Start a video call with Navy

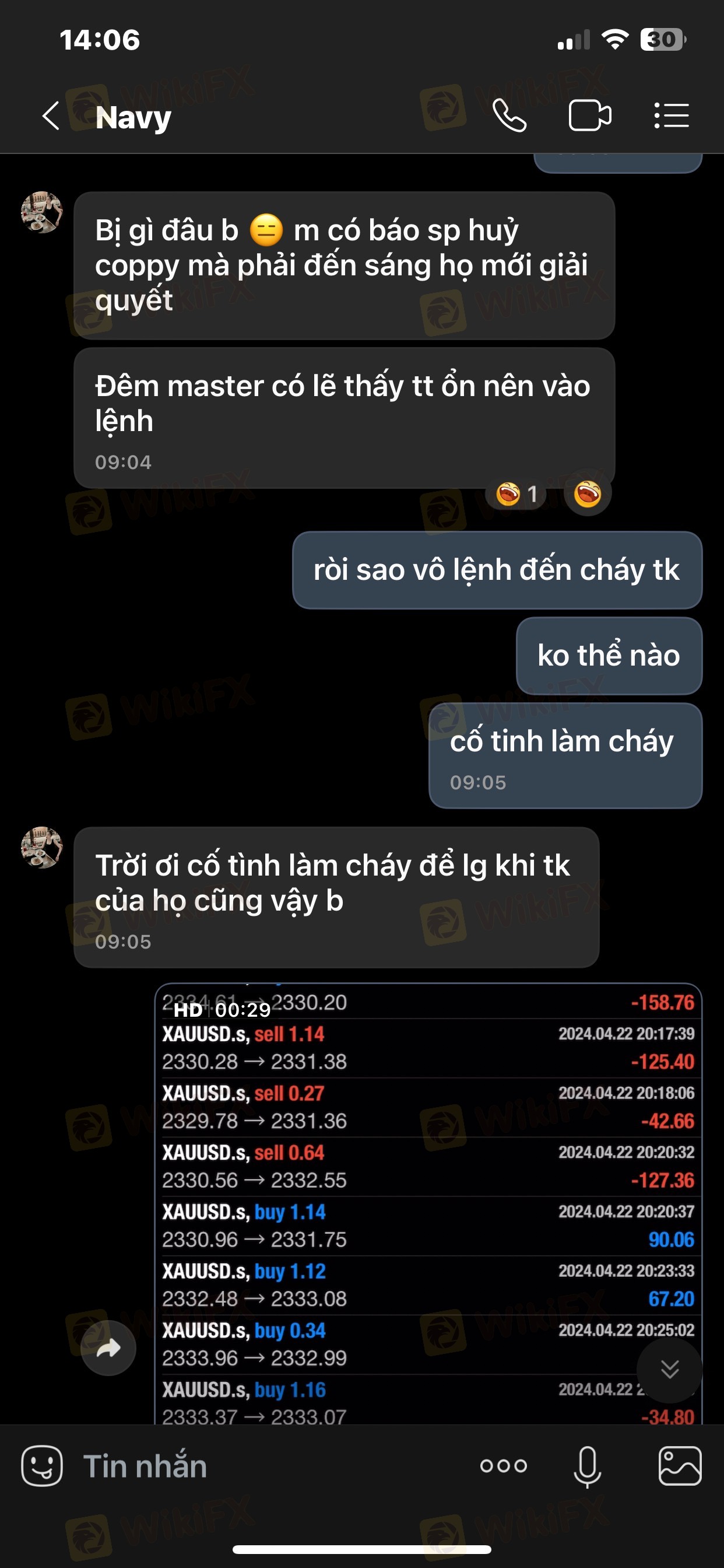[x=589, y=116]
